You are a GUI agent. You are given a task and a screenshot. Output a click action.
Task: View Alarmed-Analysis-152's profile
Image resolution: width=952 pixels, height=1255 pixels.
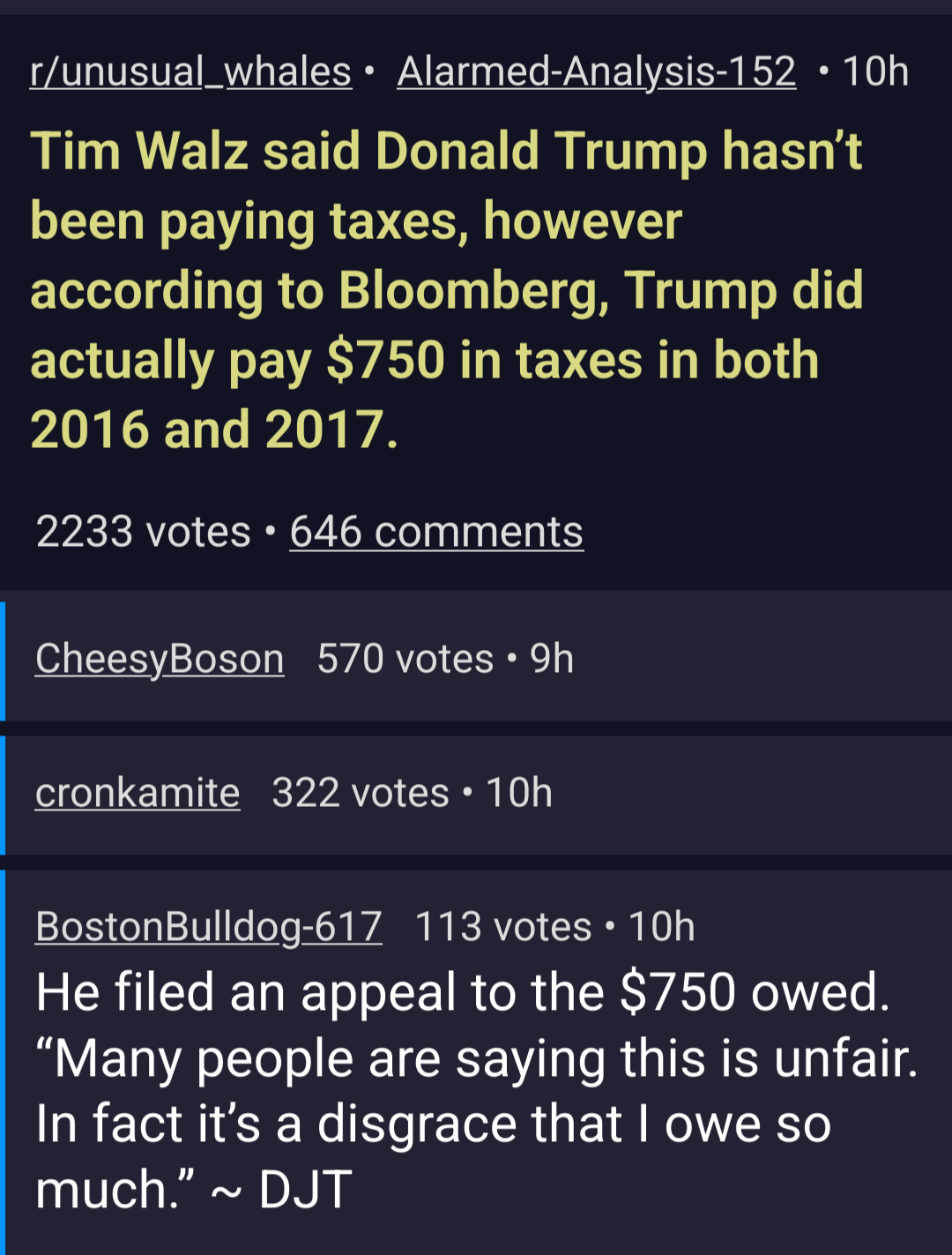click(596, 71)
